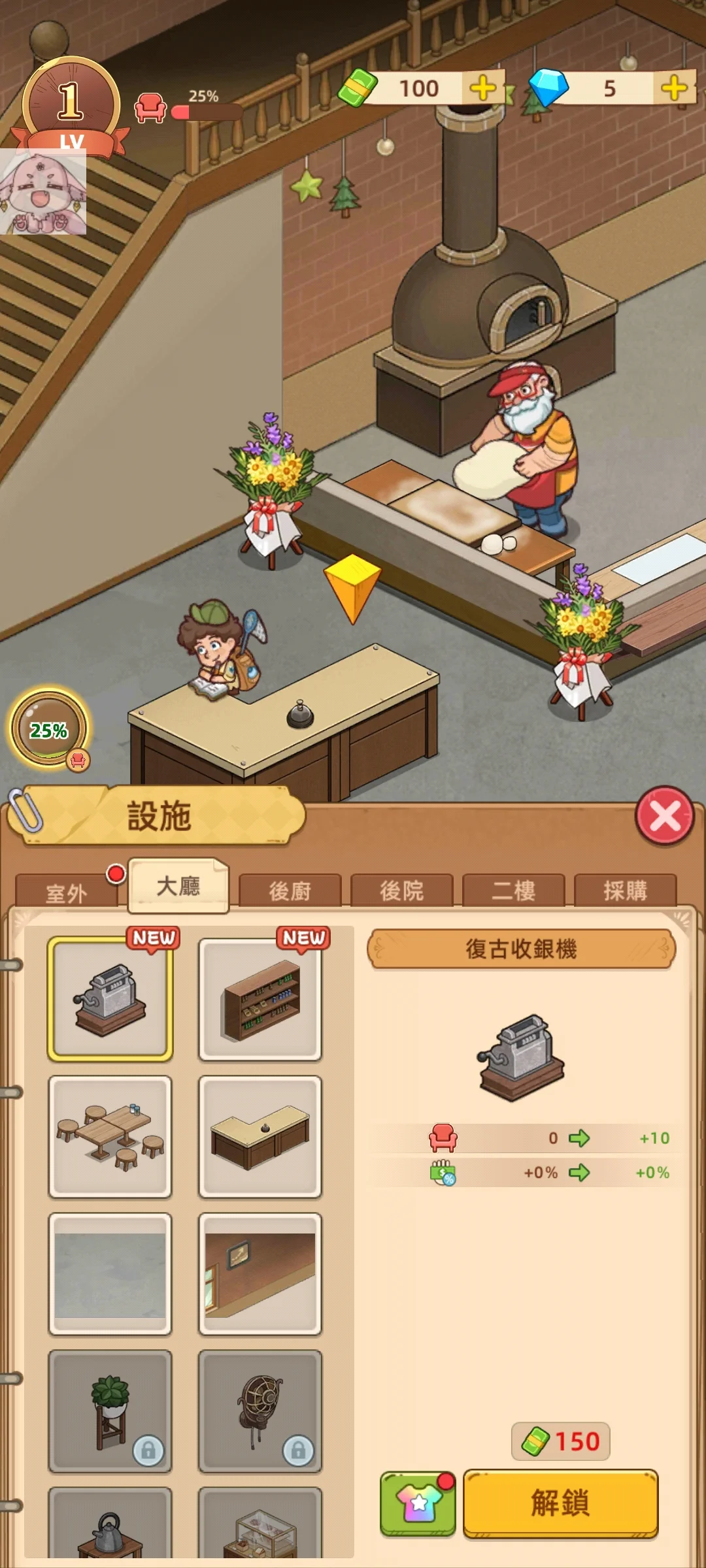Select the reception counter item
This screenshot has height=1568, width=706.
pyautogui.click(x=260, y=1137)
